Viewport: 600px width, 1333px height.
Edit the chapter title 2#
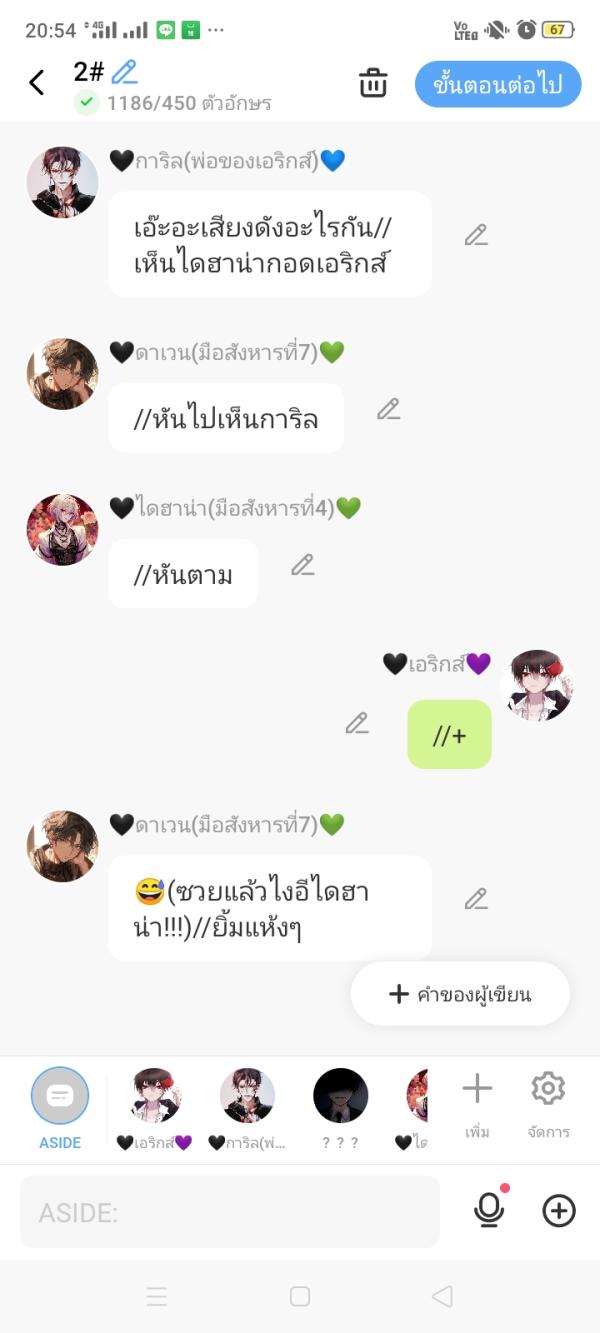[125, 72]
